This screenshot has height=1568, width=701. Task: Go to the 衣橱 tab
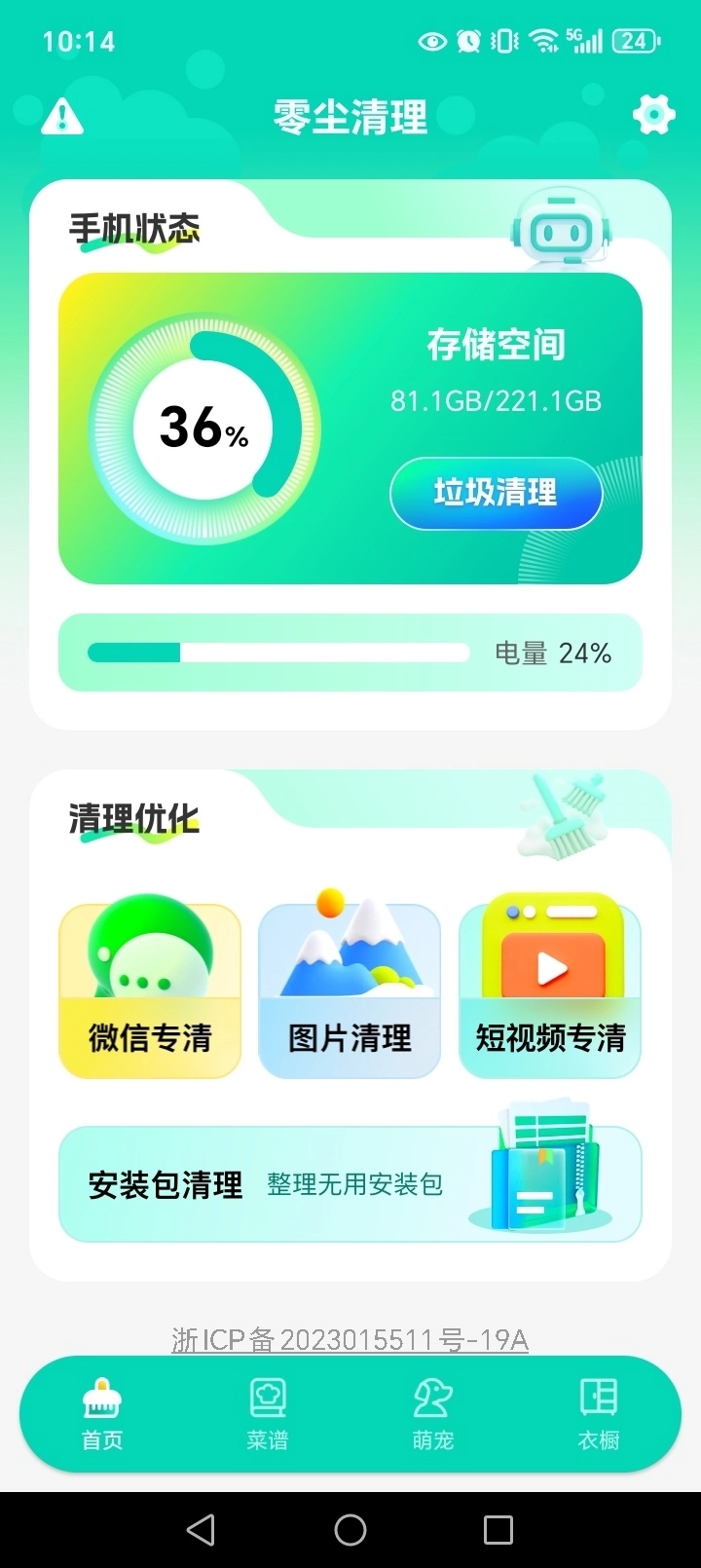pyautogui.click(x=599, y=1414)
